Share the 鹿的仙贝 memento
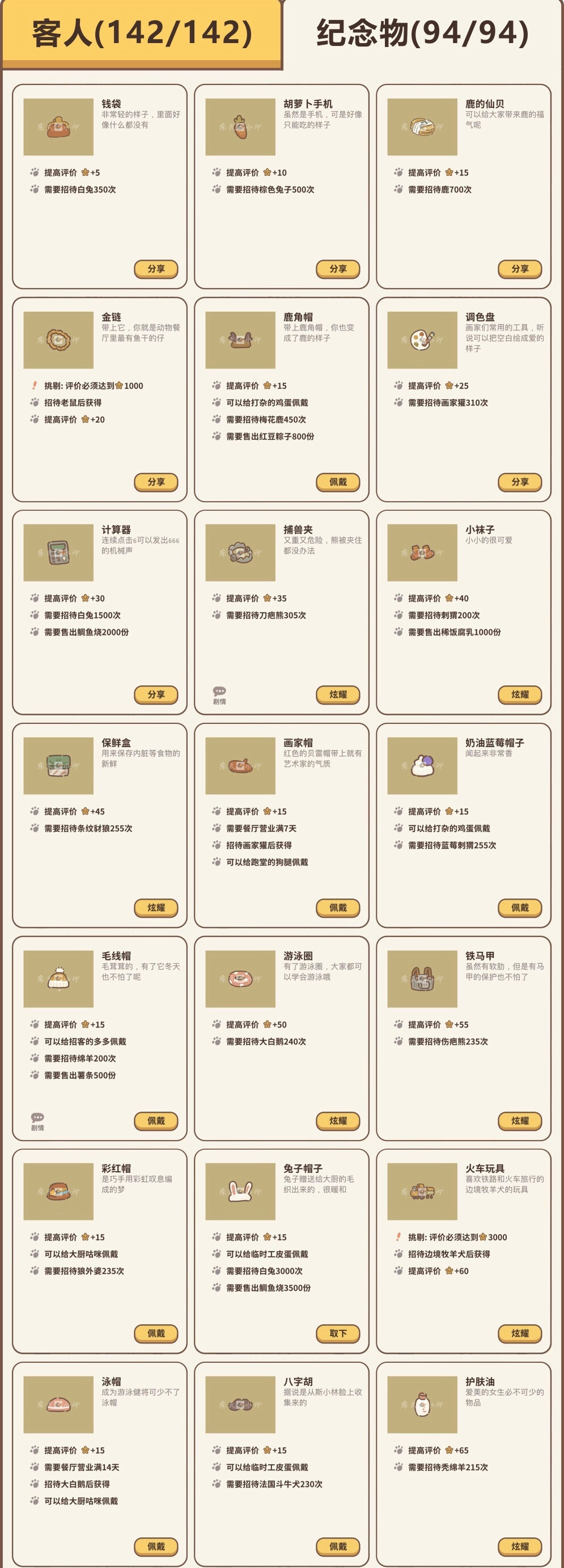 [x=520, y=269]
